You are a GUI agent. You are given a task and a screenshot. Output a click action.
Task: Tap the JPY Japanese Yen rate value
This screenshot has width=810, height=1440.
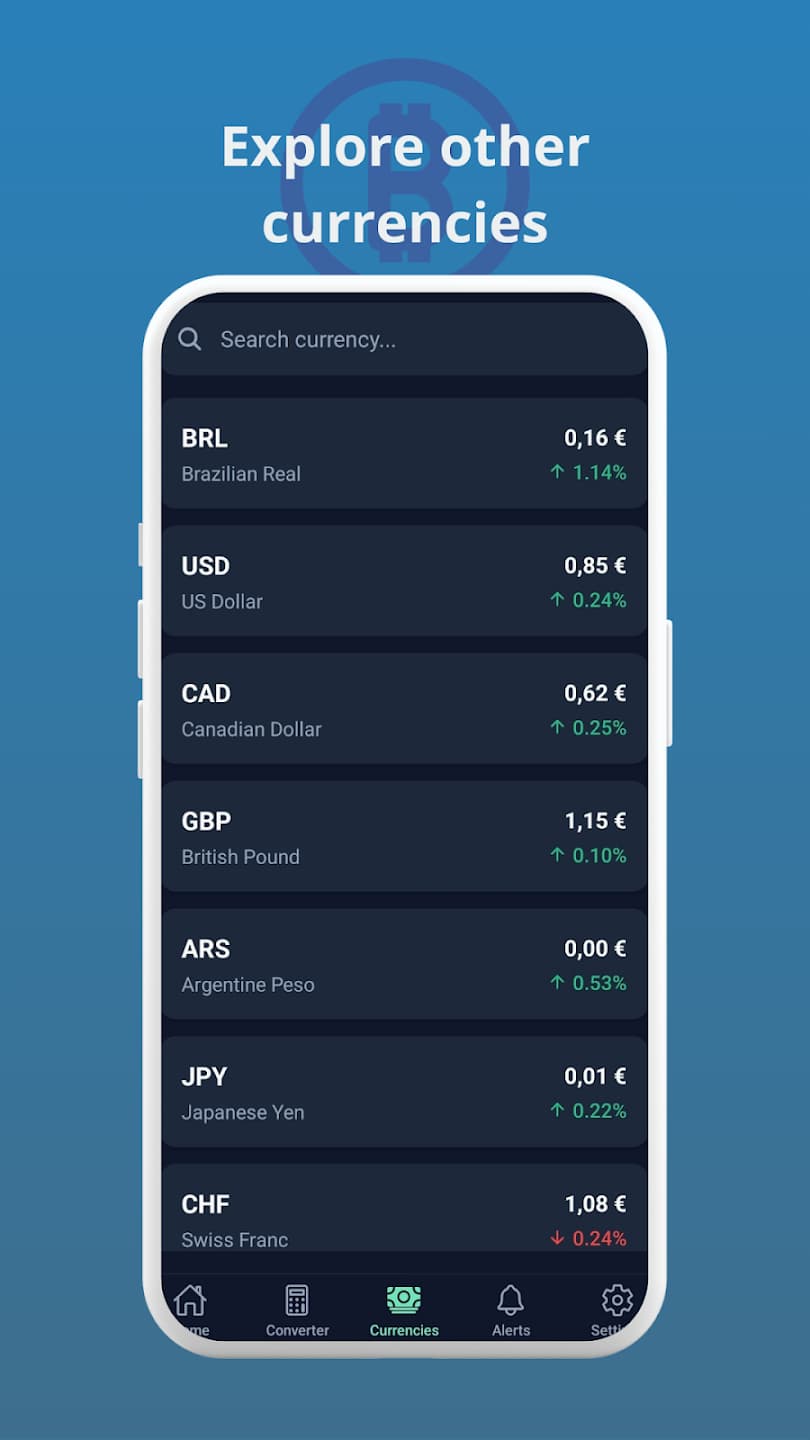point(594,1077)
